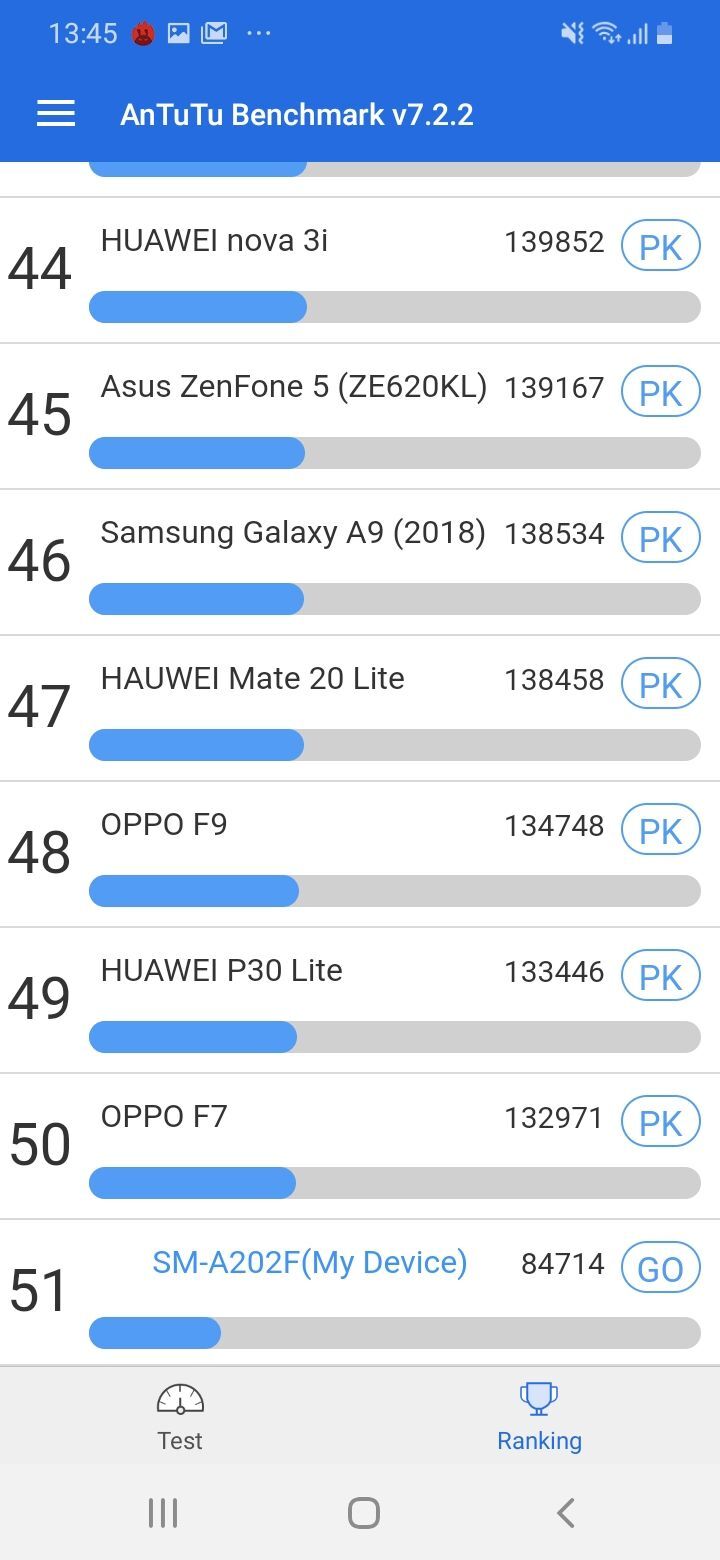The height and width of the screenshot is (1560, 720).
Task: Open the notification icon in the status bar
Action: click(x=144, y=32)
